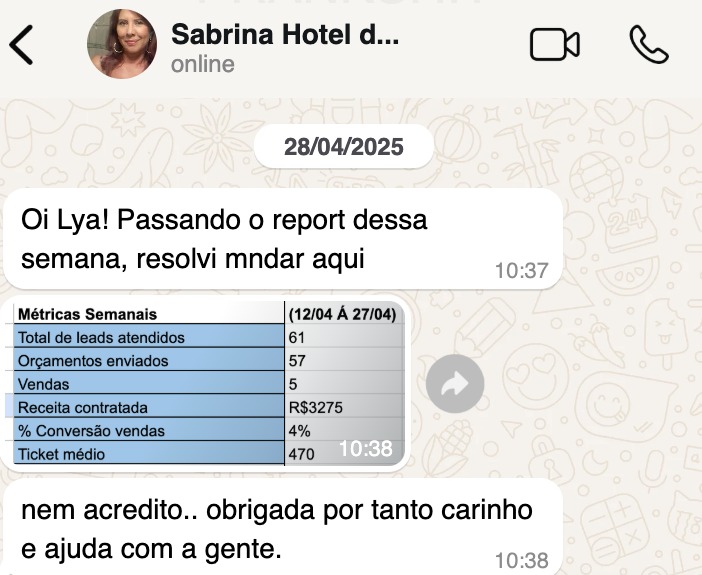Open the Métricas Semanais image
This screenshot has width=702, height=575.
point(208,383)
